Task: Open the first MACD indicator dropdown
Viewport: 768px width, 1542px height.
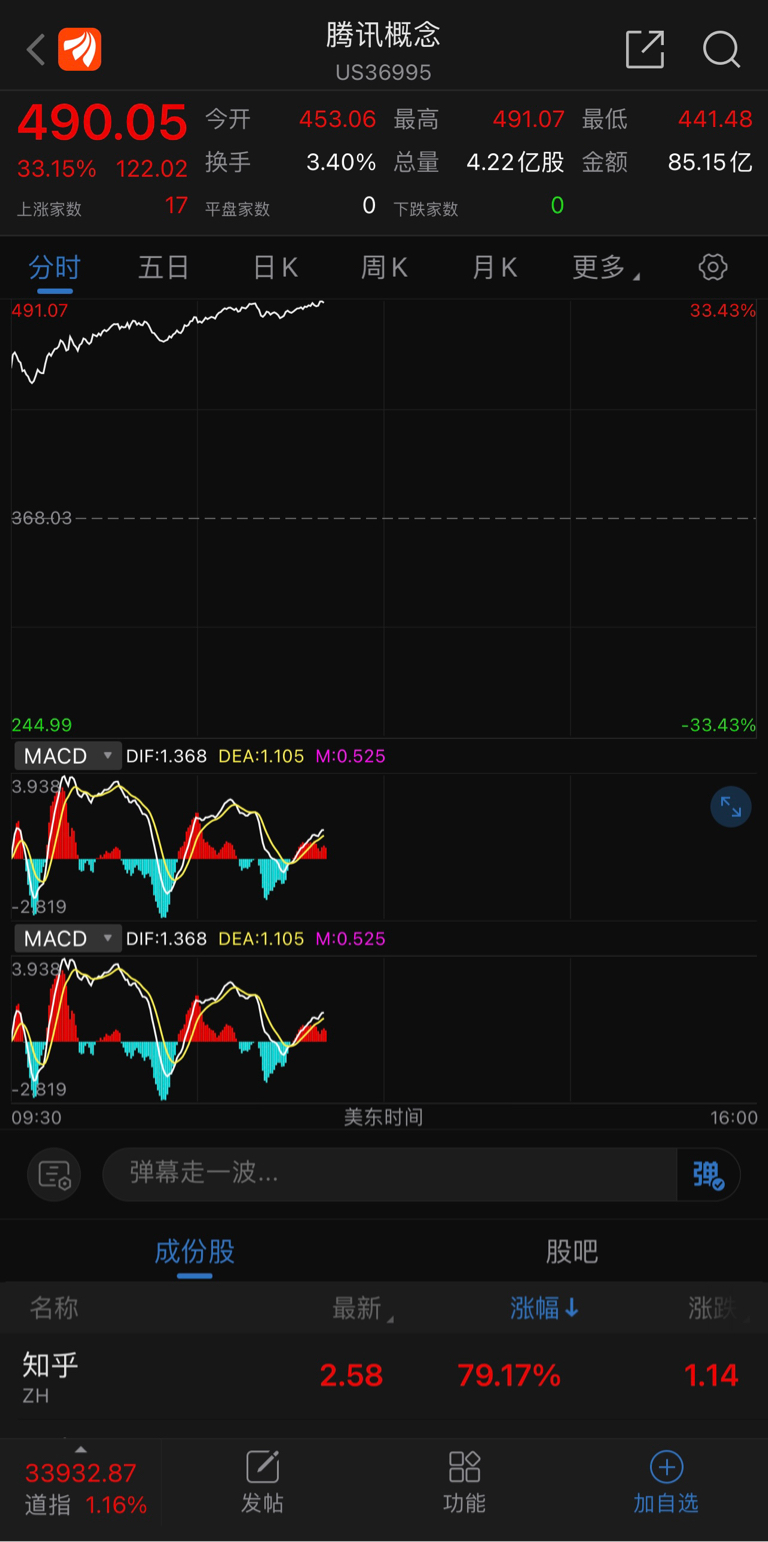Action: 68,756
